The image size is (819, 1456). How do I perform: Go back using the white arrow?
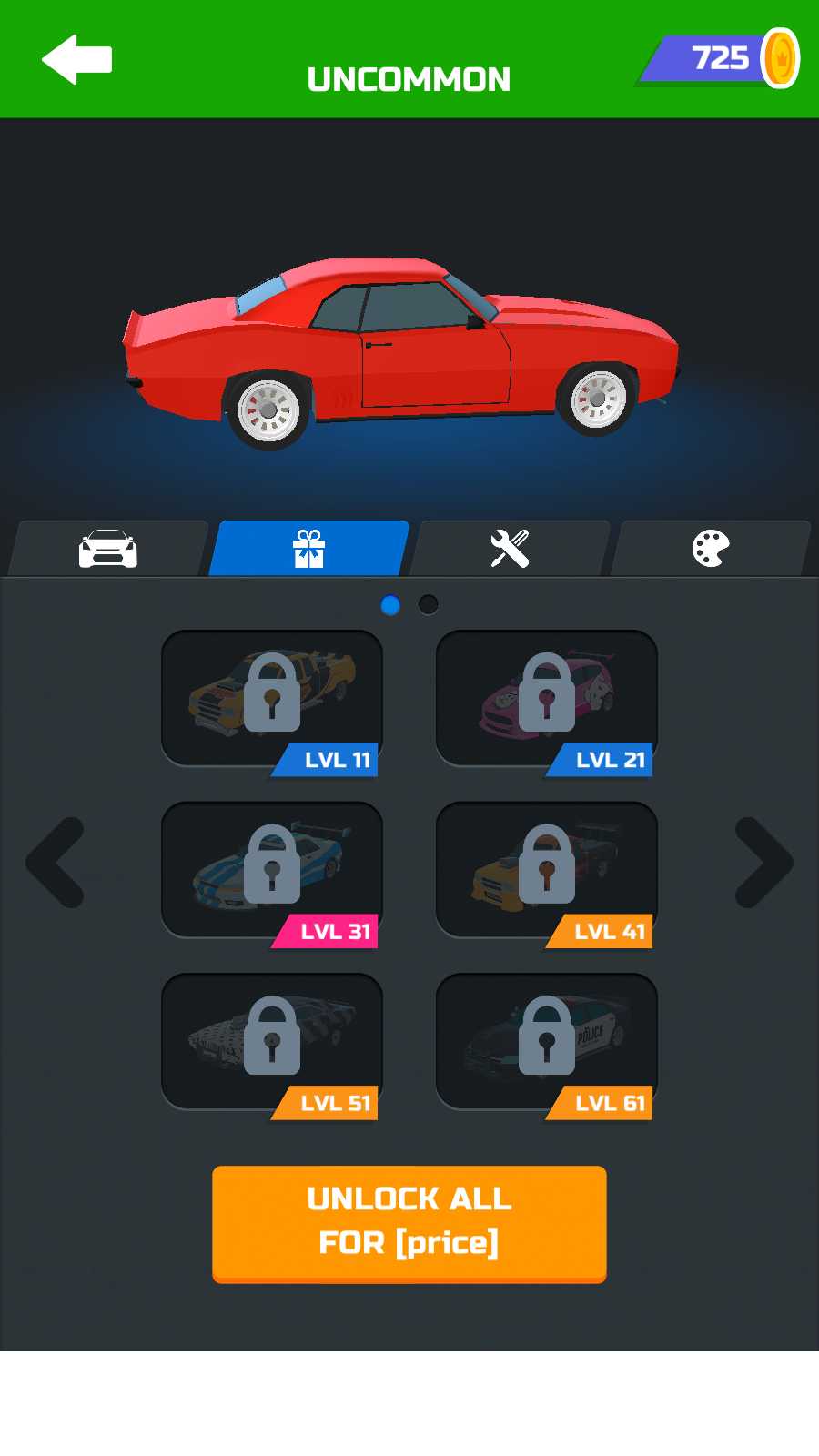pyautogui.click(x=76, y=60)
